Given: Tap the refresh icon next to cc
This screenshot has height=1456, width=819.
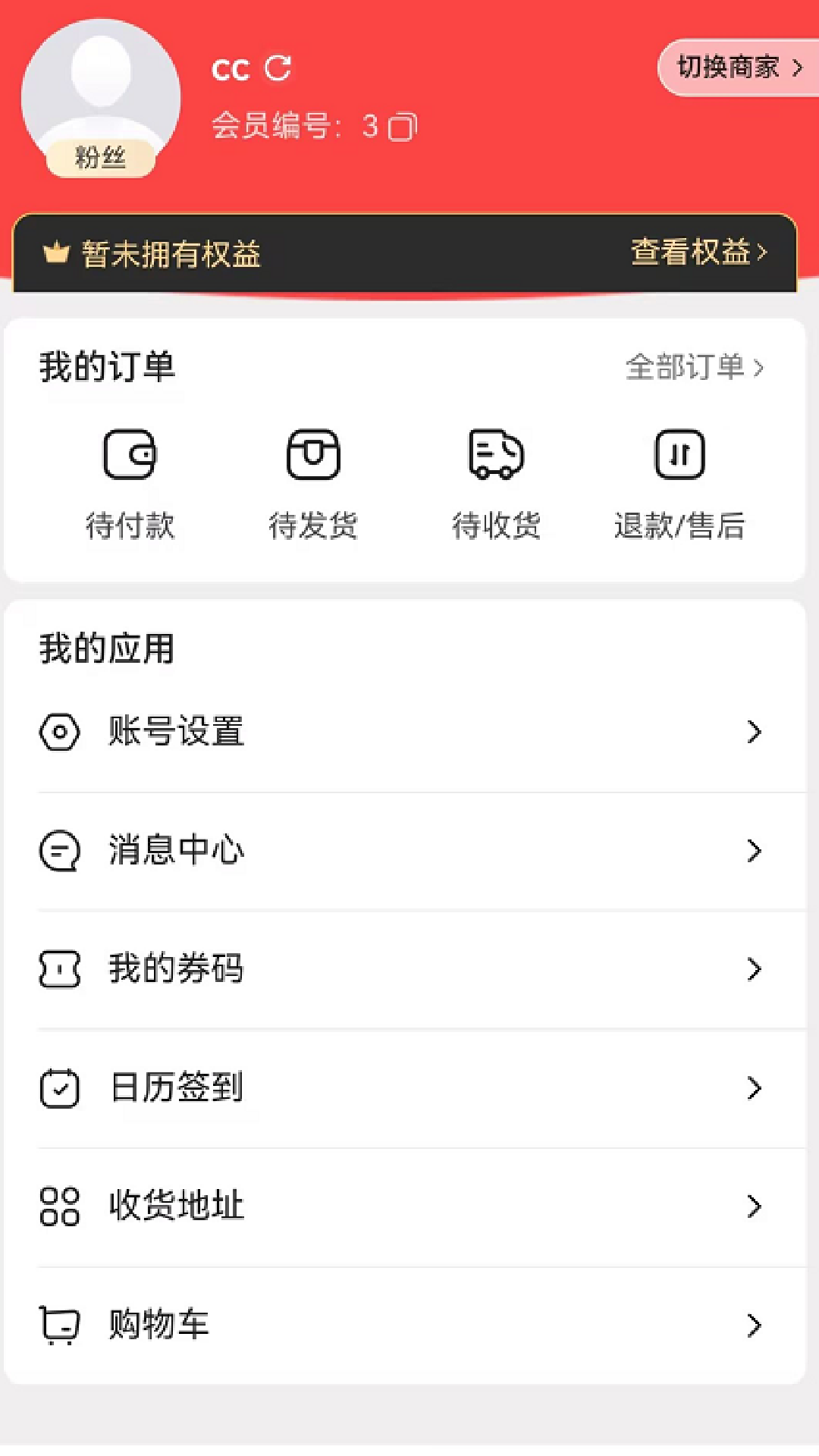Looking at the screenshot, I should (x=278, y=67).
